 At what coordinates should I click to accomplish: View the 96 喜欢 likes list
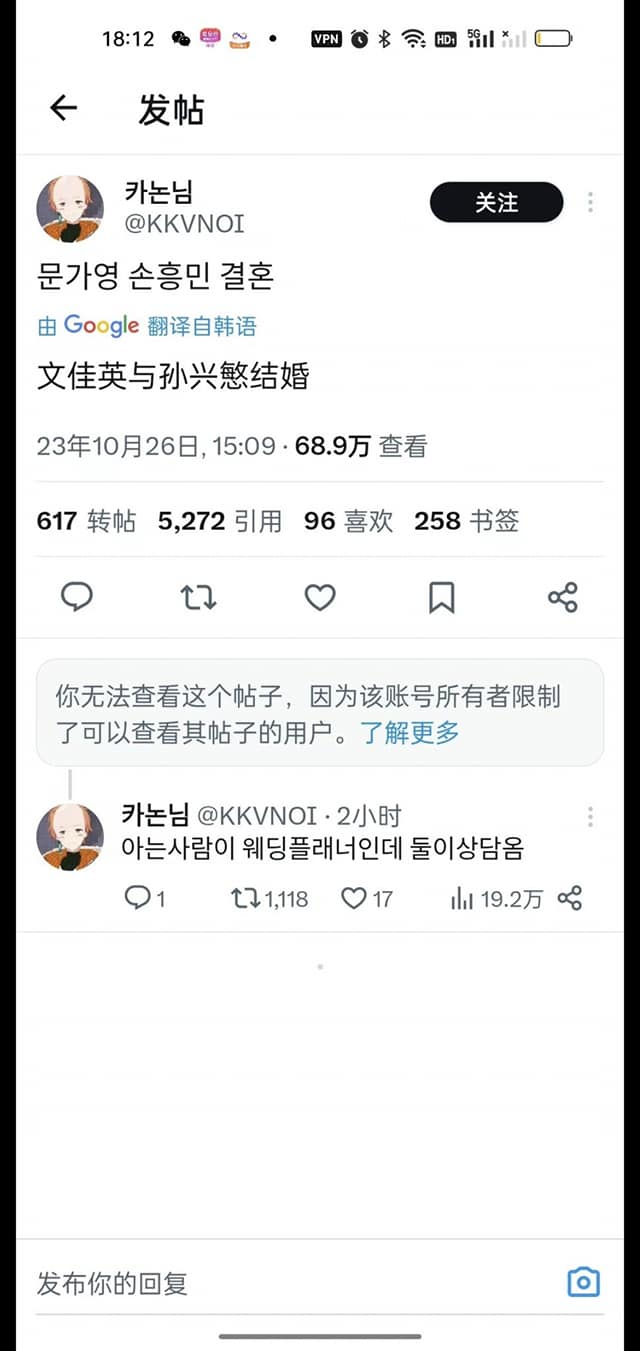pos(348,521)
